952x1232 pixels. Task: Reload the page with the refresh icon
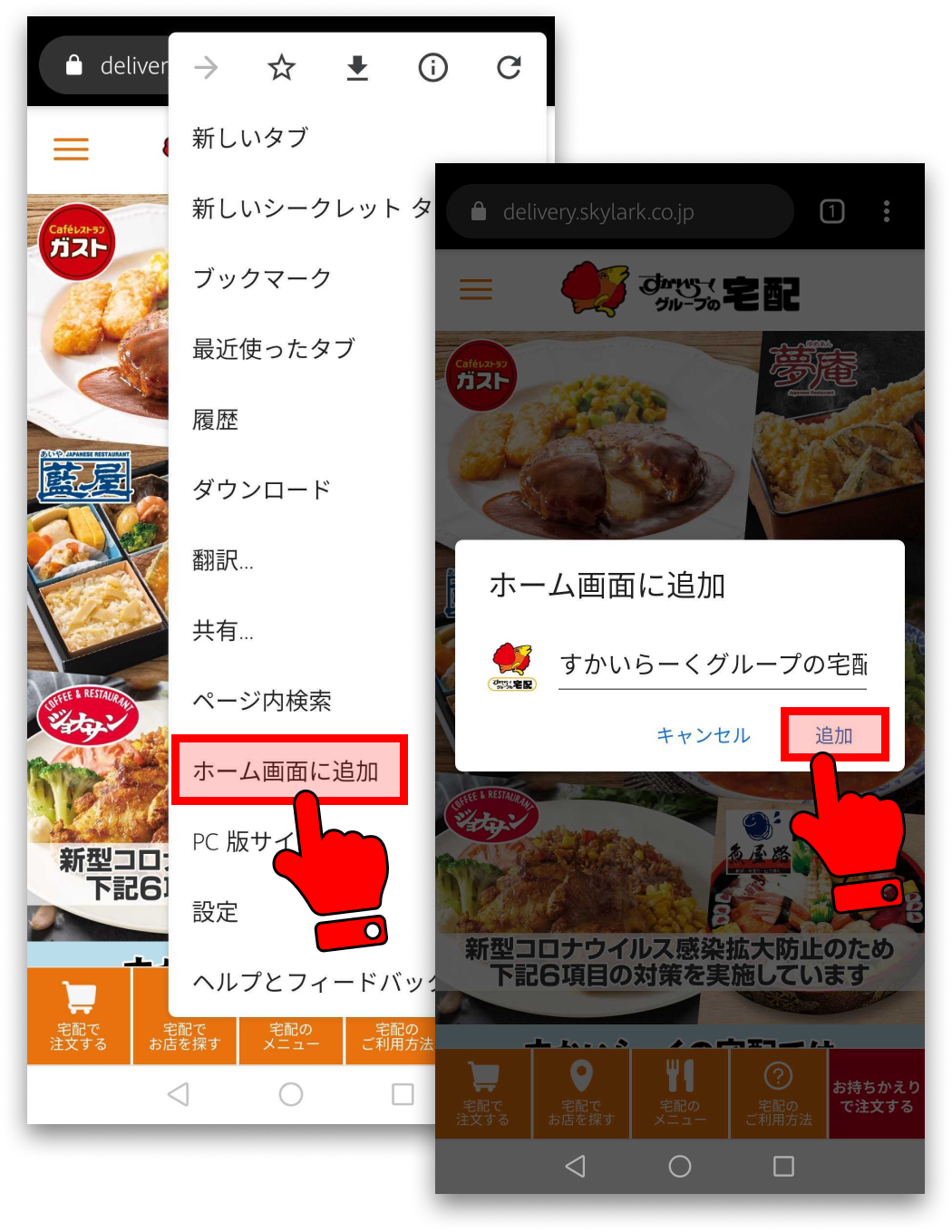point(509,67)
